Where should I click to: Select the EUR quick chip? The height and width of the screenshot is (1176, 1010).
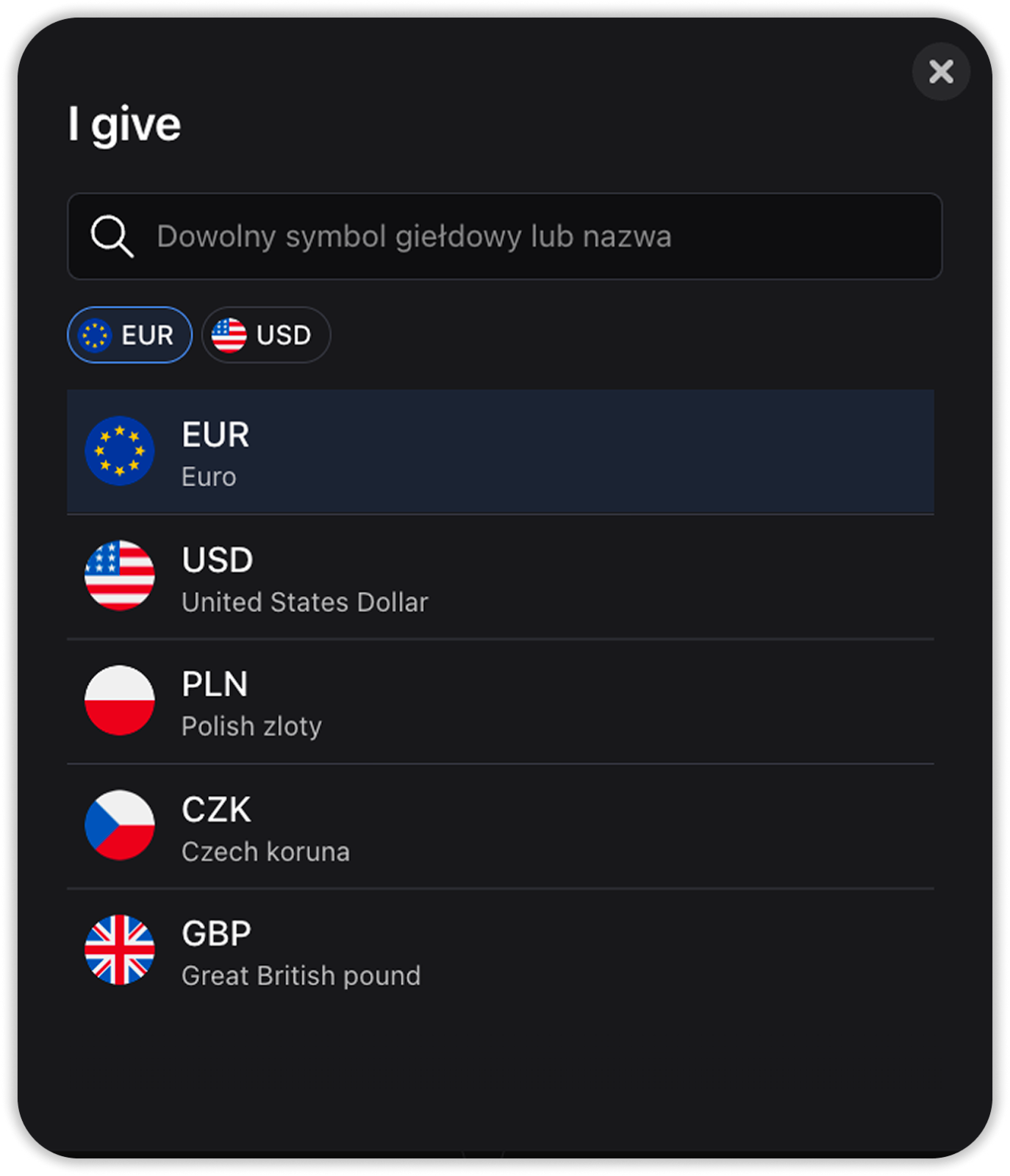129,335
